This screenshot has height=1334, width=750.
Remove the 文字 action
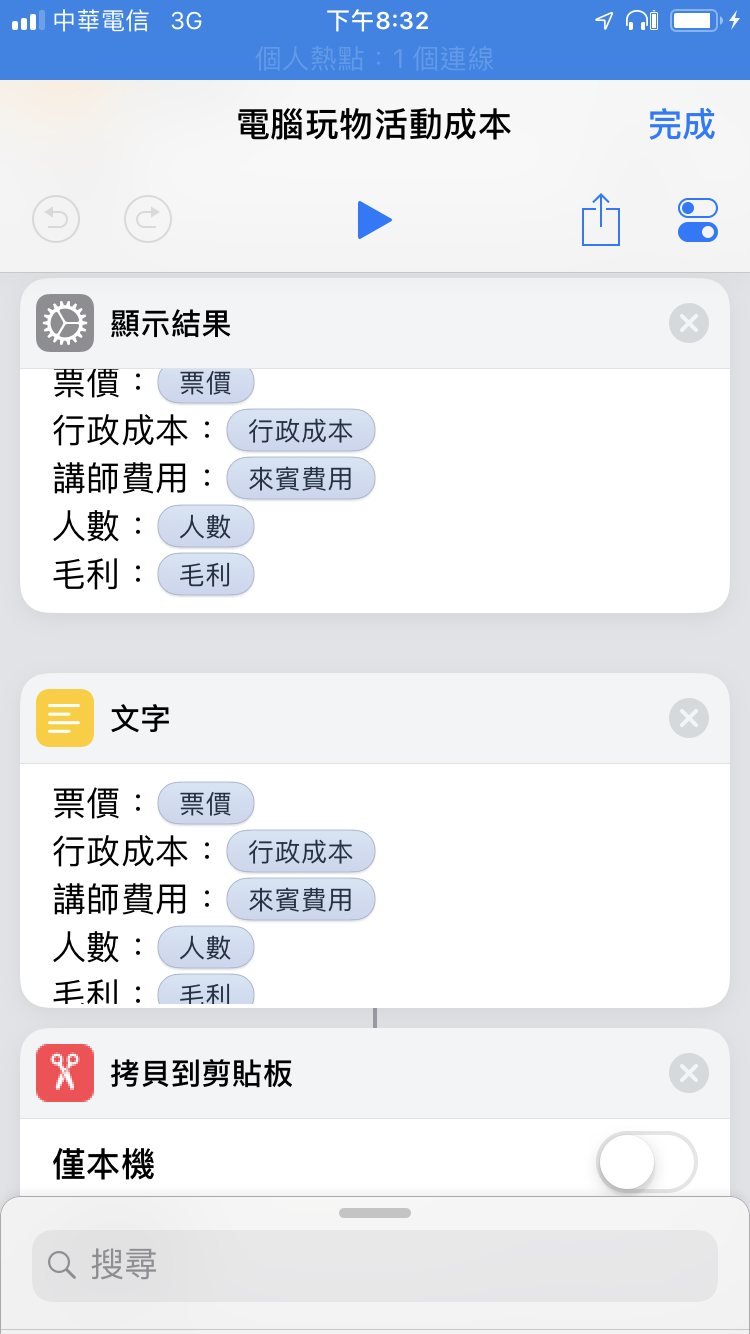pyautogui.click(x=689, y=718)
